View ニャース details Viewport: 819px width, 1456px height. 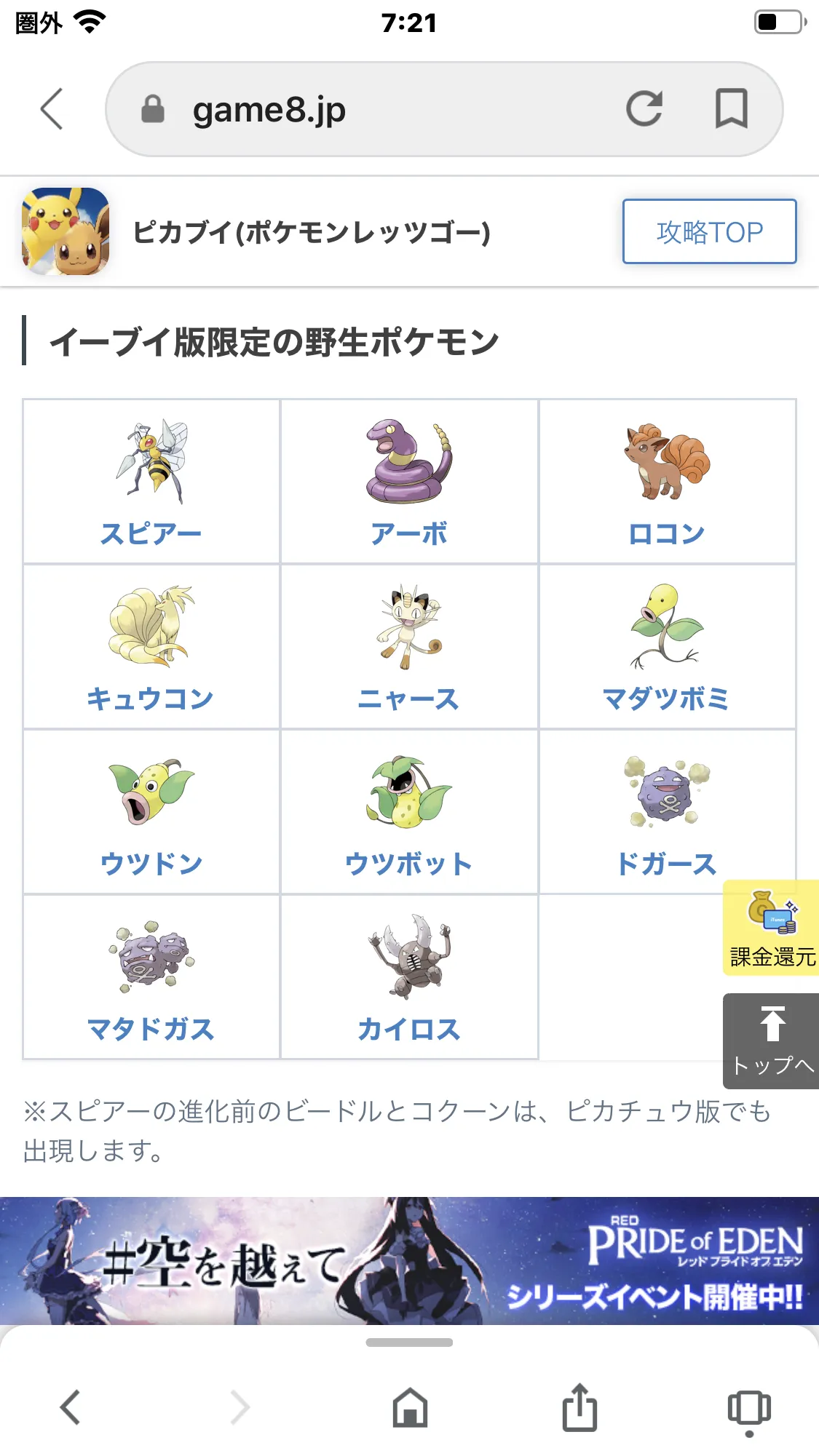(409, 646)
